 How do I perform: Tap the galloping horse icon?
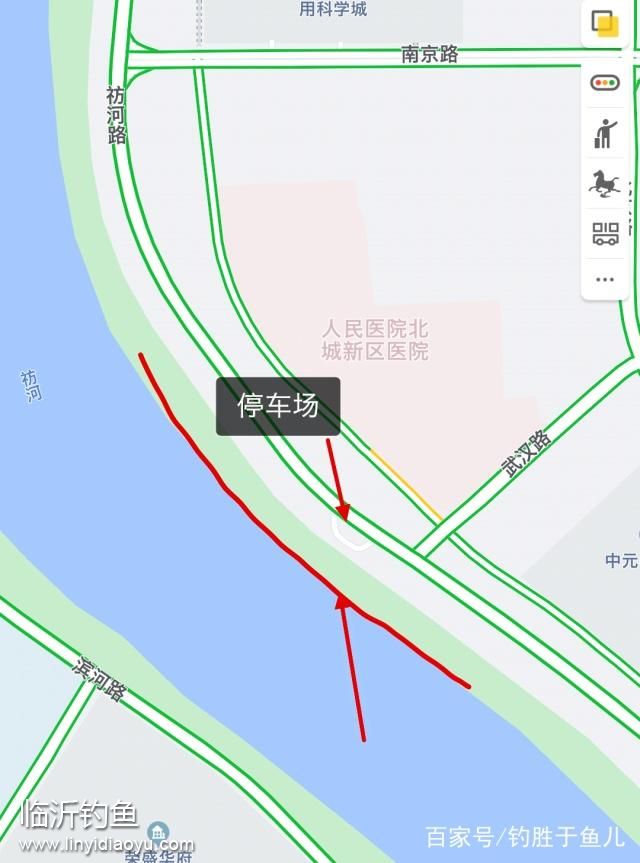[605, 184]
